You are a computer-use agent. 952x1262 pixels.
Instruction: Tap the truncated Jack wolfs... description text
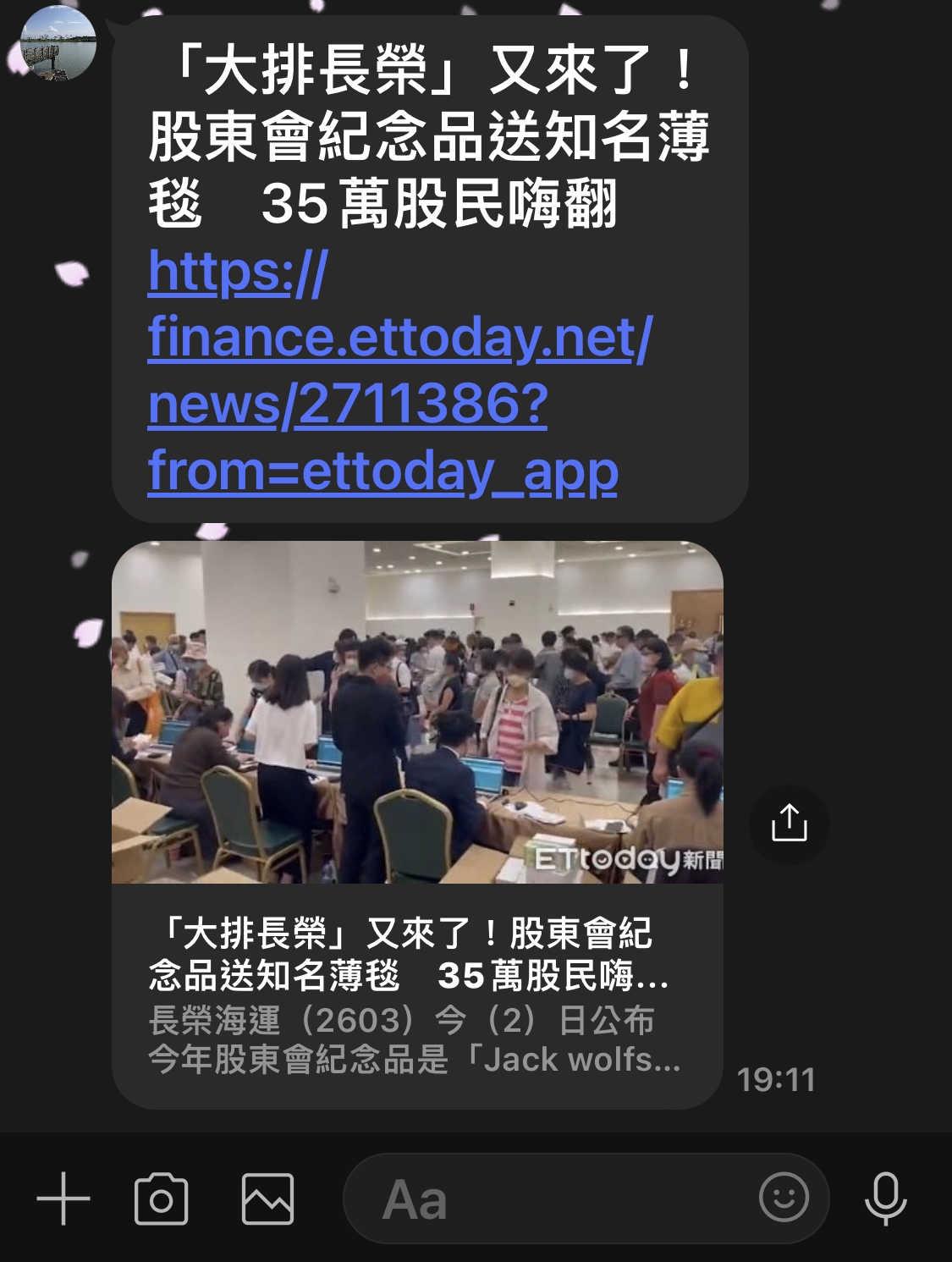[415, 1059]
